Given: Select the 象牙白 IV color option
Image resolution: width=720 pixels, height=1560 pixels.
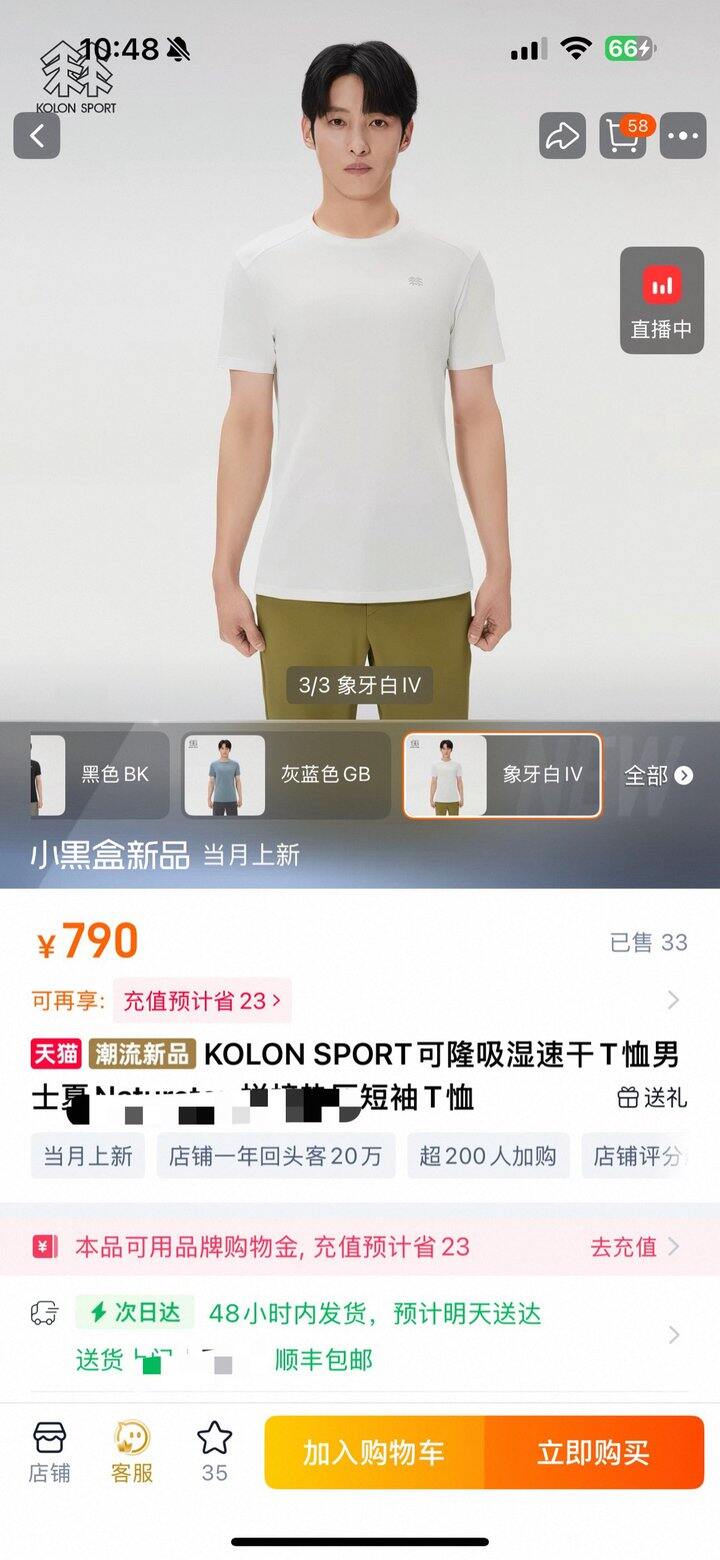Looking at the screenshot, I should (x=502, y=775).
